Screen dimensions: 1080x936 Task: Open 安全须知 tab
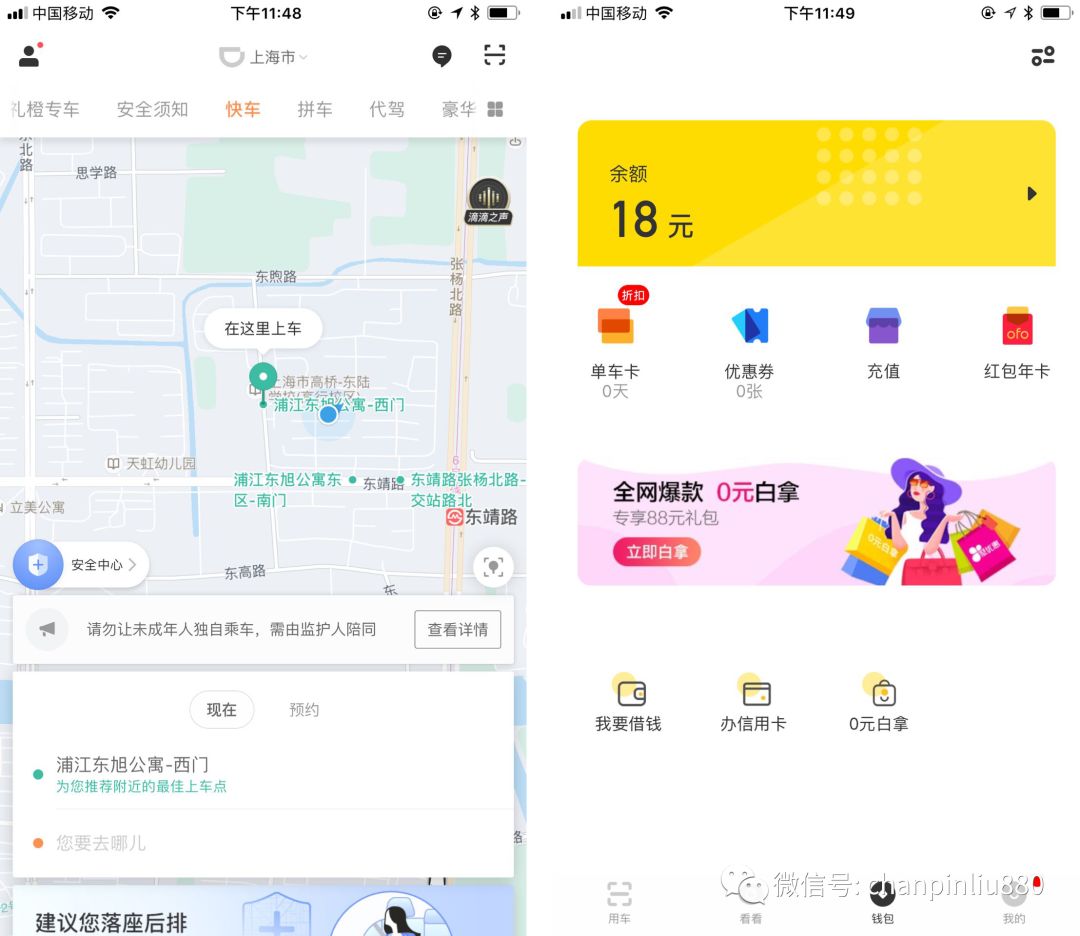point(152,109)
